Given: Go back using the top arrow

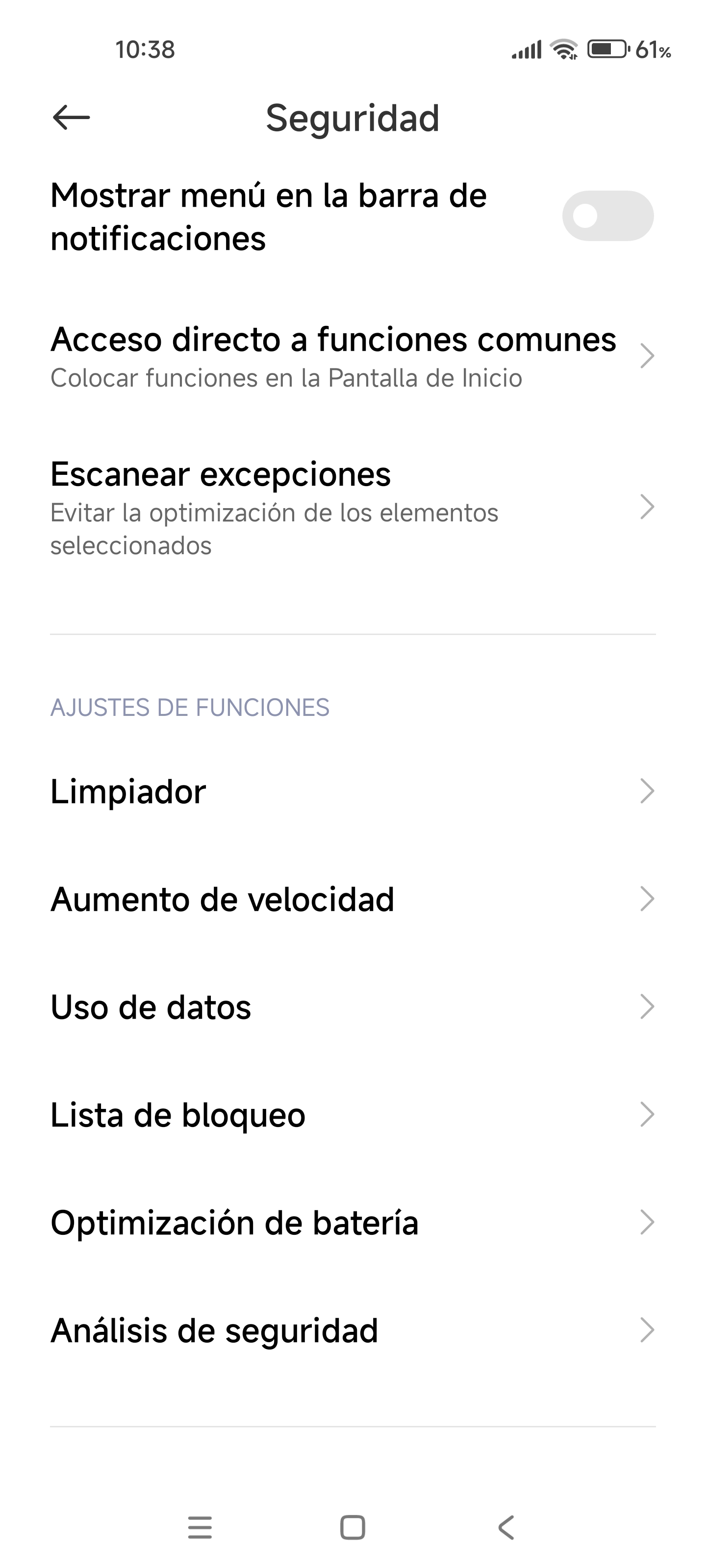Looking at the screenshot, I should [71, 118].
